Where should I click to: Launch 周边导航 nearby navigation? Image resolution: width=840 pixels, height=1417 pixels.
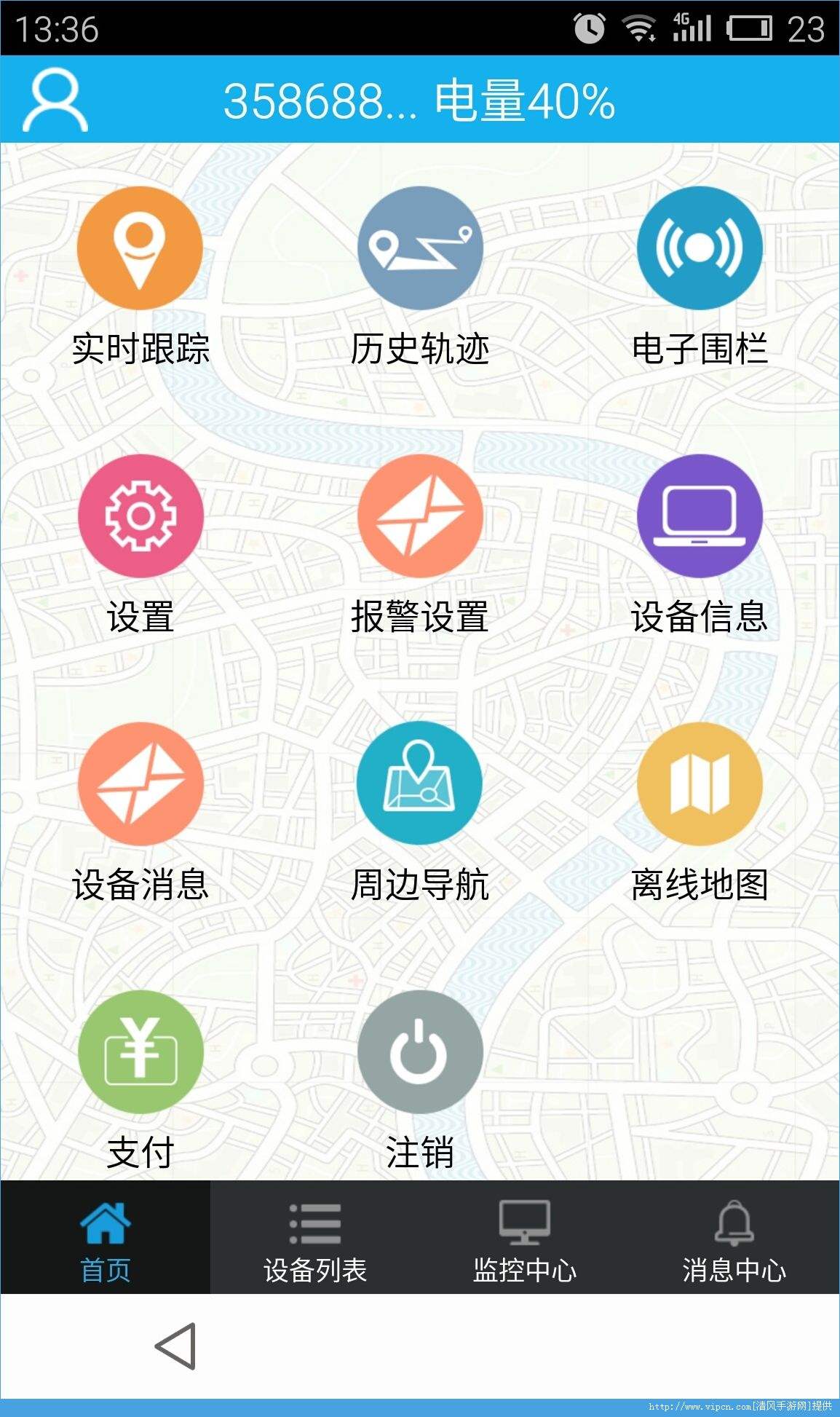click(x=420, y=784)
